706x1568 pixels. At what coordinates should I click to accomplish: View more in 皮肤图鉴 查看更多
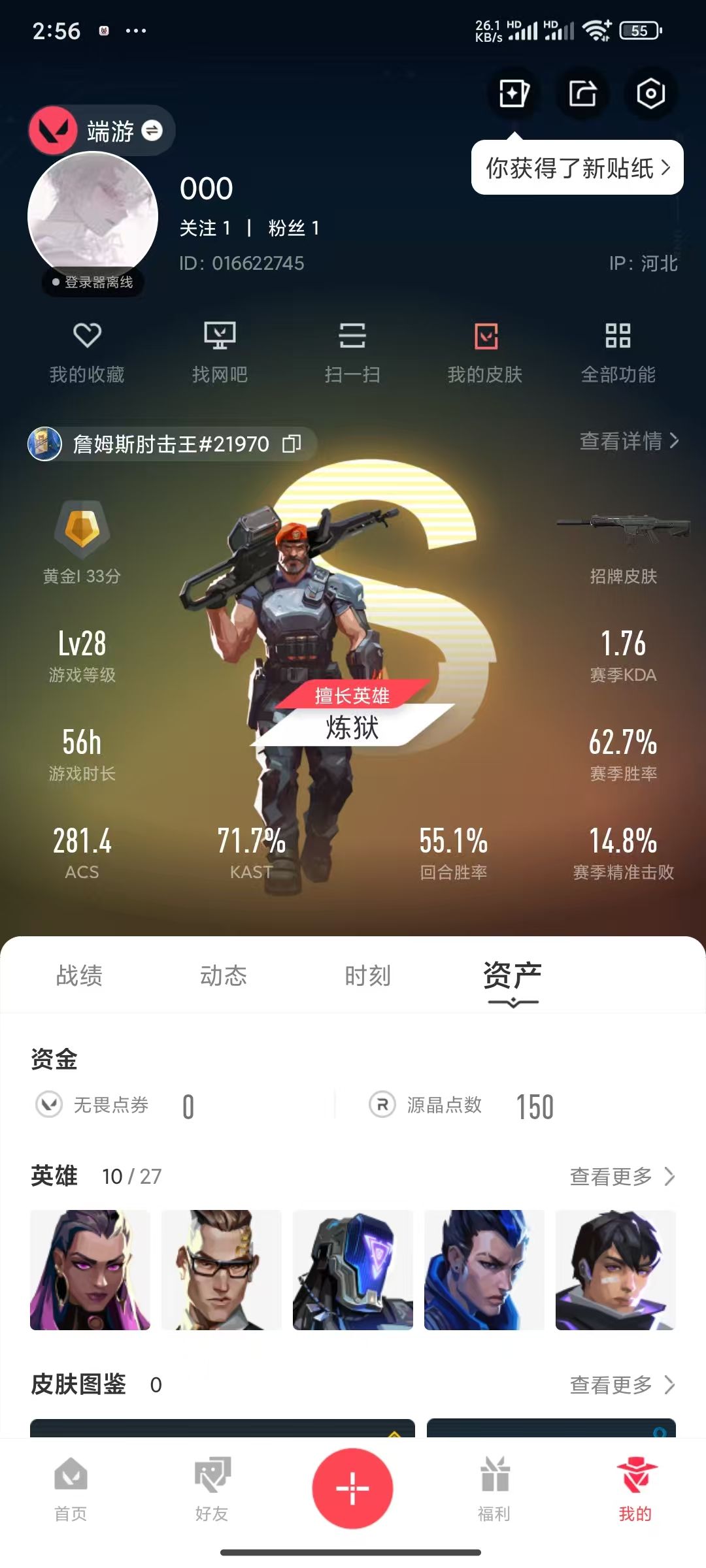point(622,1384)
